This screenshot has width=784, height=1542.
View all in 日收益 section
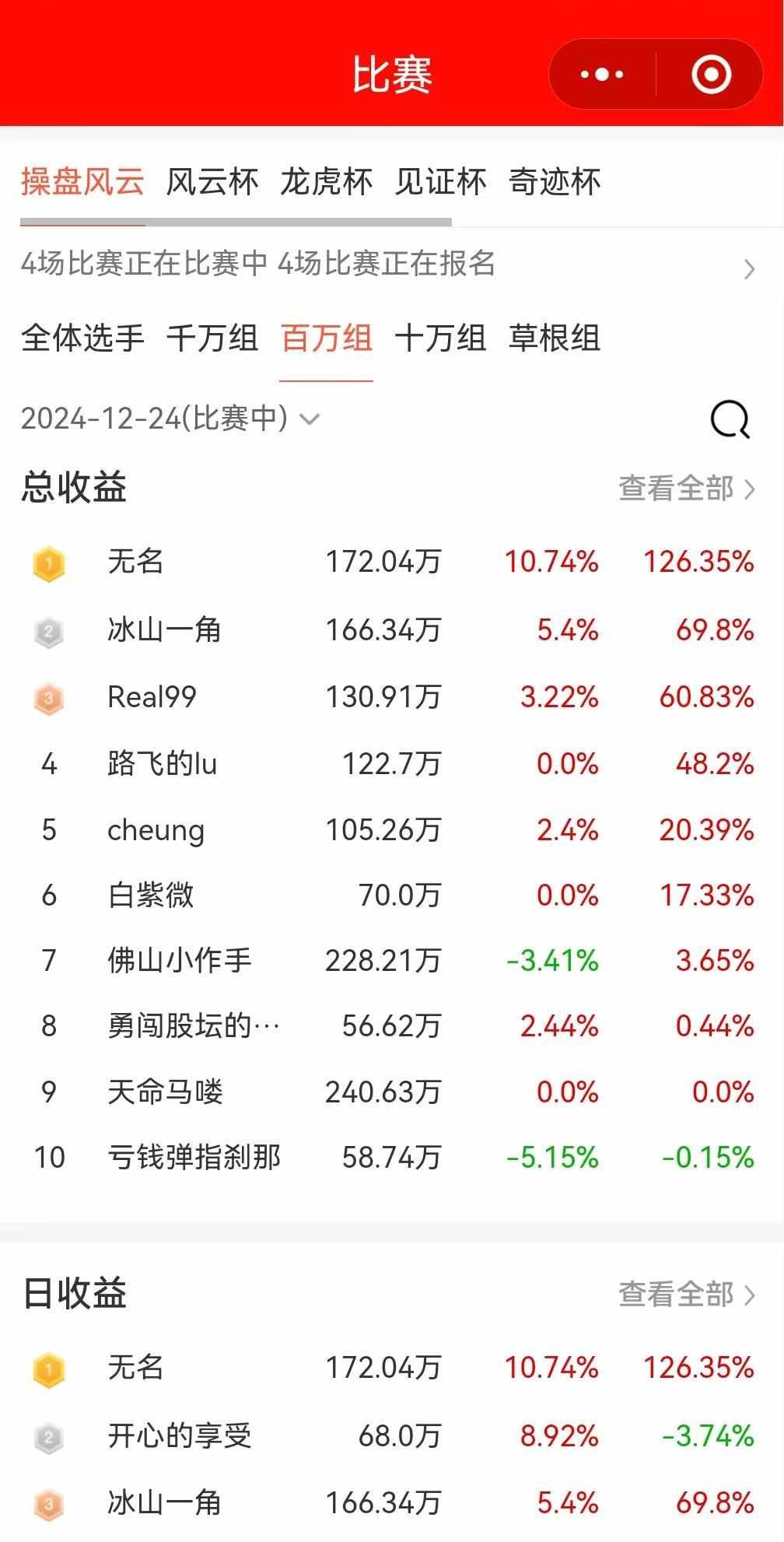[687, 1295]
